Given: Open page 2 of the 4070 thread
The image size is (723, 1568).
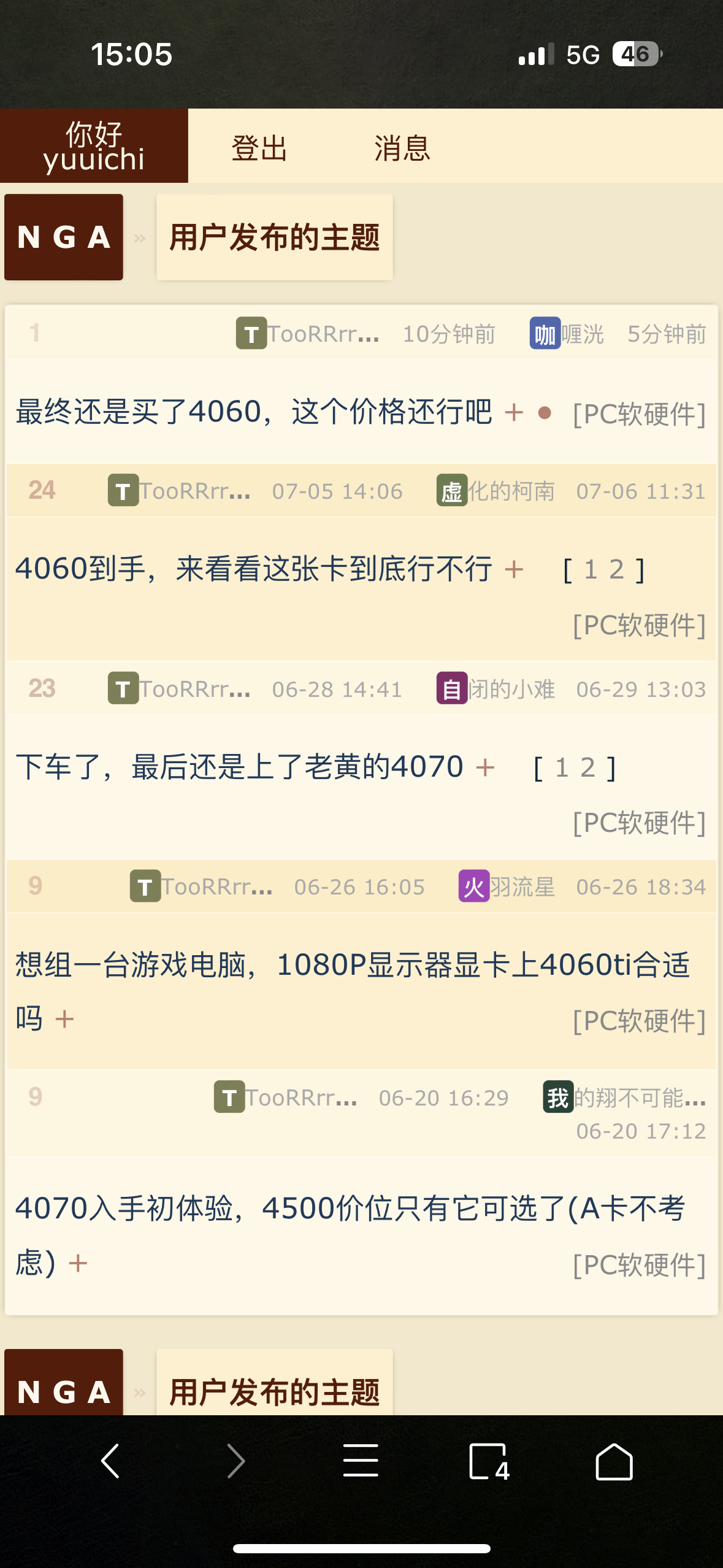Looking at the screenshot, I should click(587, 766).
